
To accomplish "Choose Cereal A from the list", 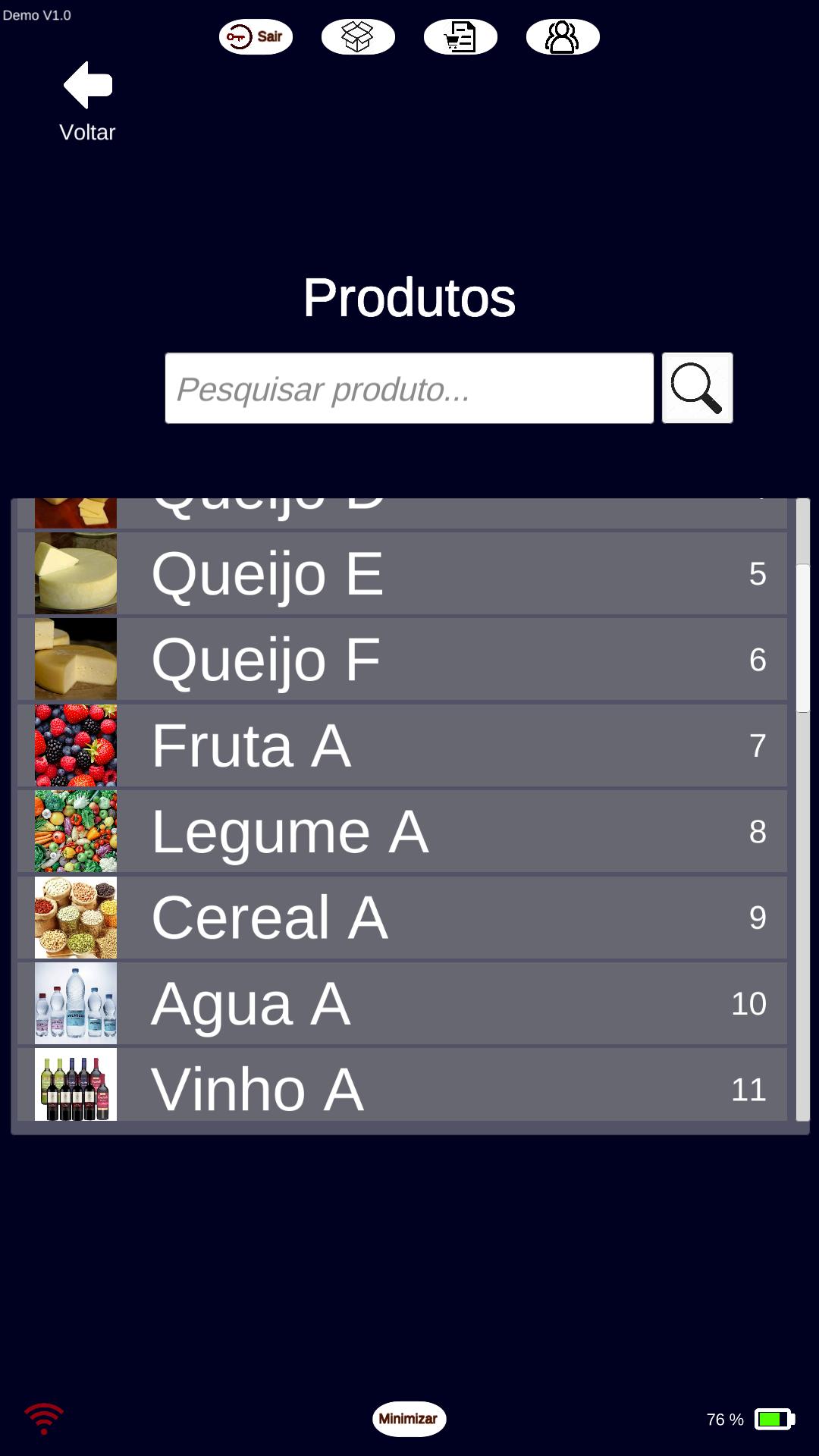I will click(x=402, y=918).
